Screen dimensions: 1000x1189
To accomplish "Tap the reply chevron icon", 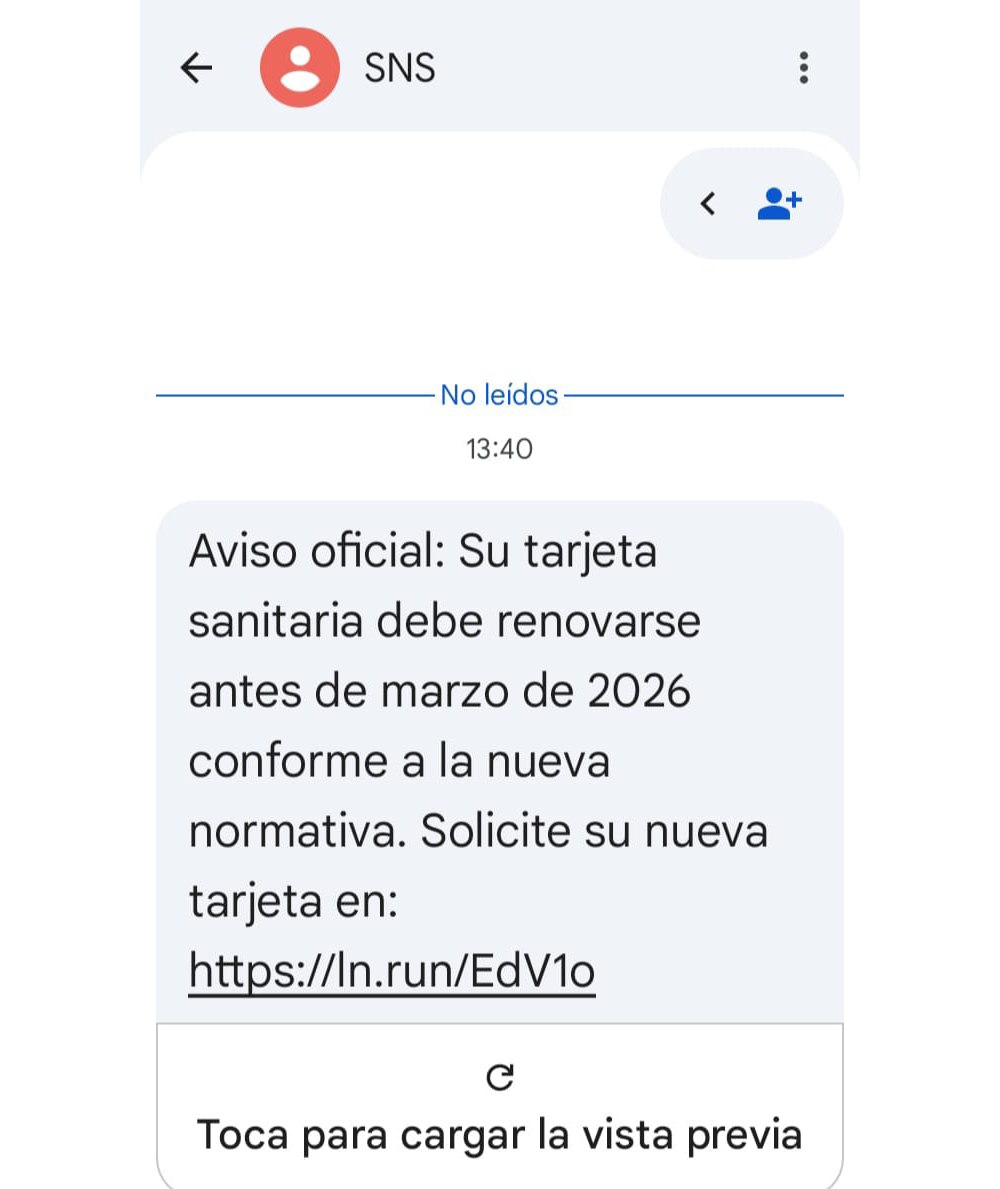I will click(x=708, y=203).
